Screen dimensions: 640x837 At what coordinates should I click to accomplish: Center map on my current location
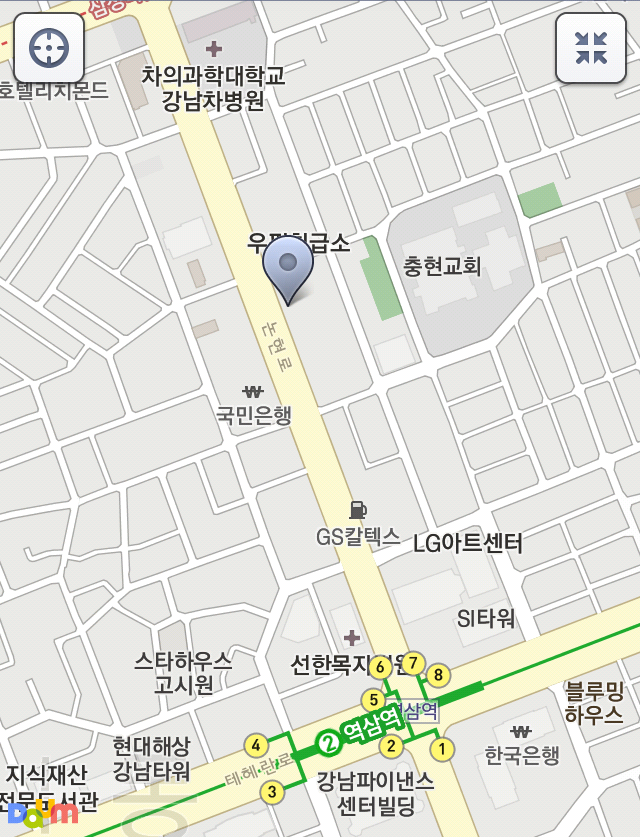pos(48,47)
